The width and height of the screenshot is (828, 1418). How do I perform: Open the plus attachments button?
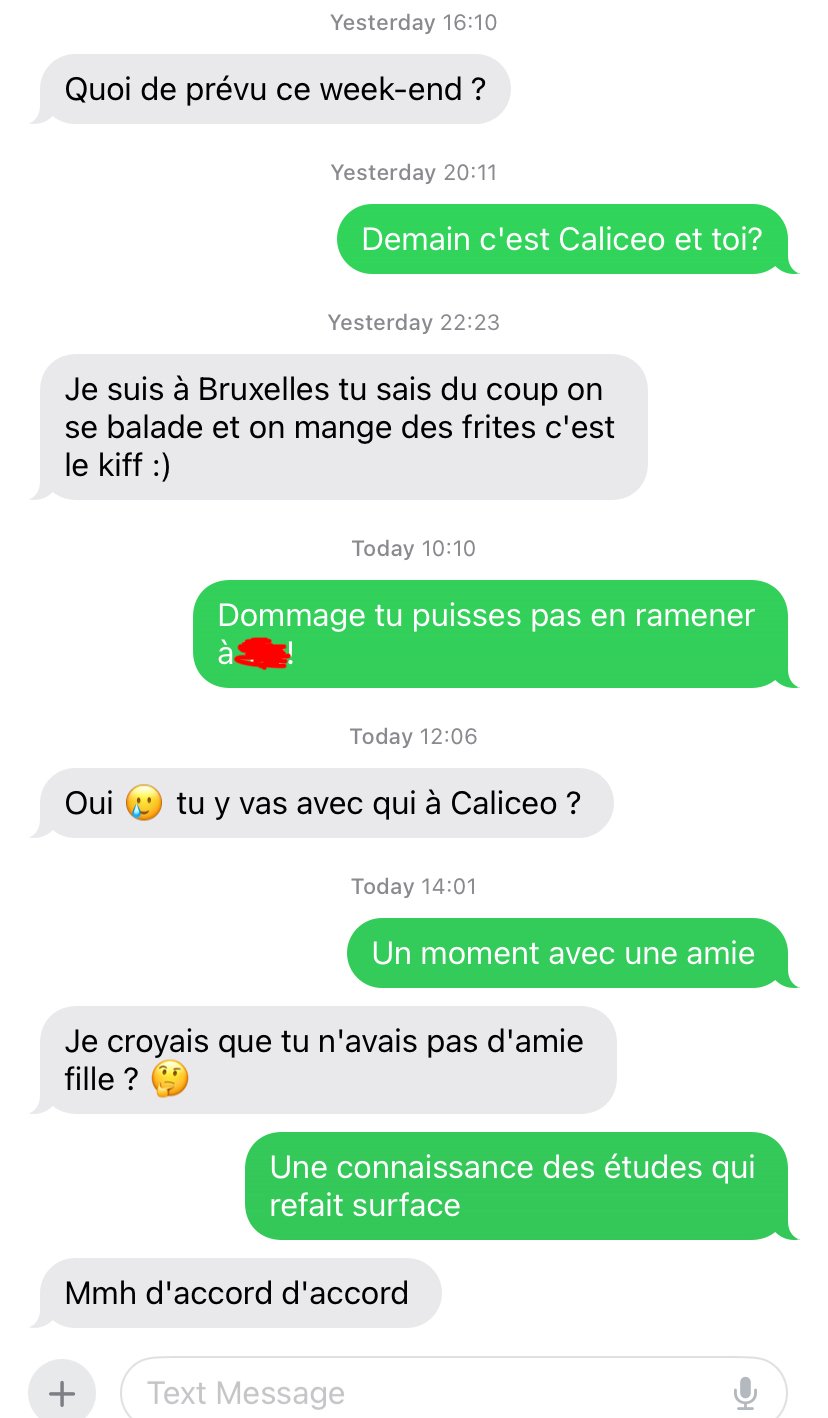pos(62,1392)
